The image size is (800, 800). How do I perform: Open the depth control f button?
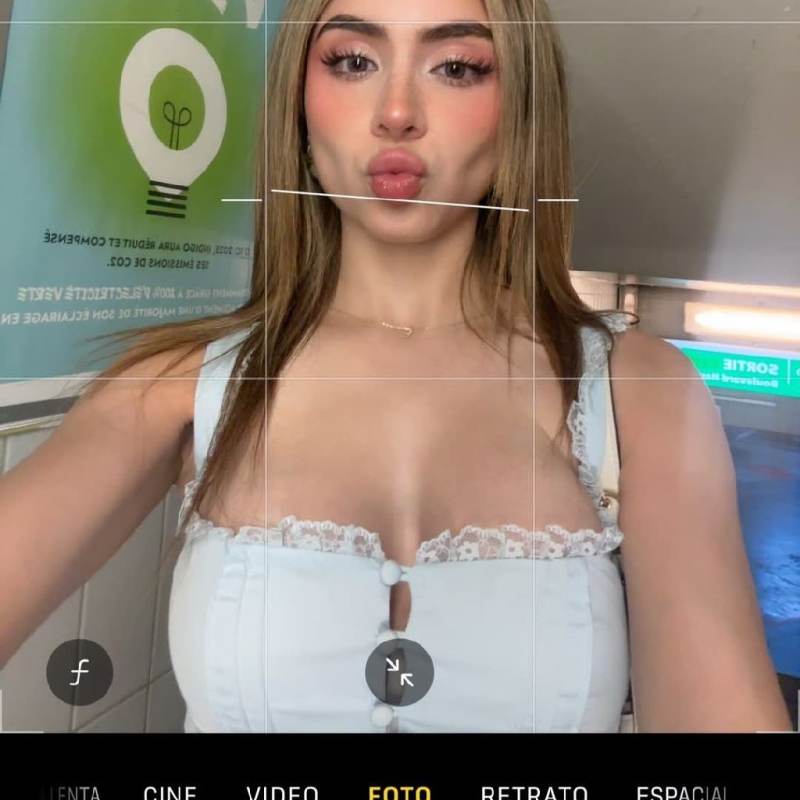point(80,672)
